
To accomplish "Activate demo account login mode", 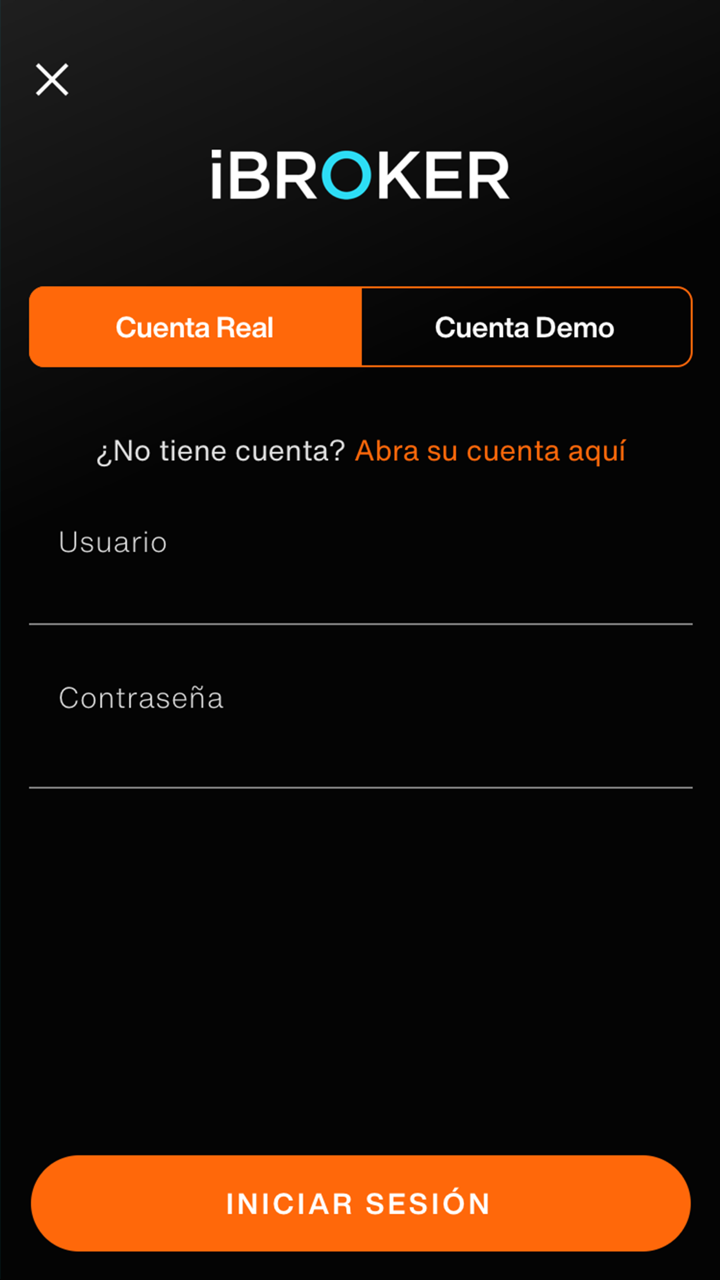I will point(526,327).
